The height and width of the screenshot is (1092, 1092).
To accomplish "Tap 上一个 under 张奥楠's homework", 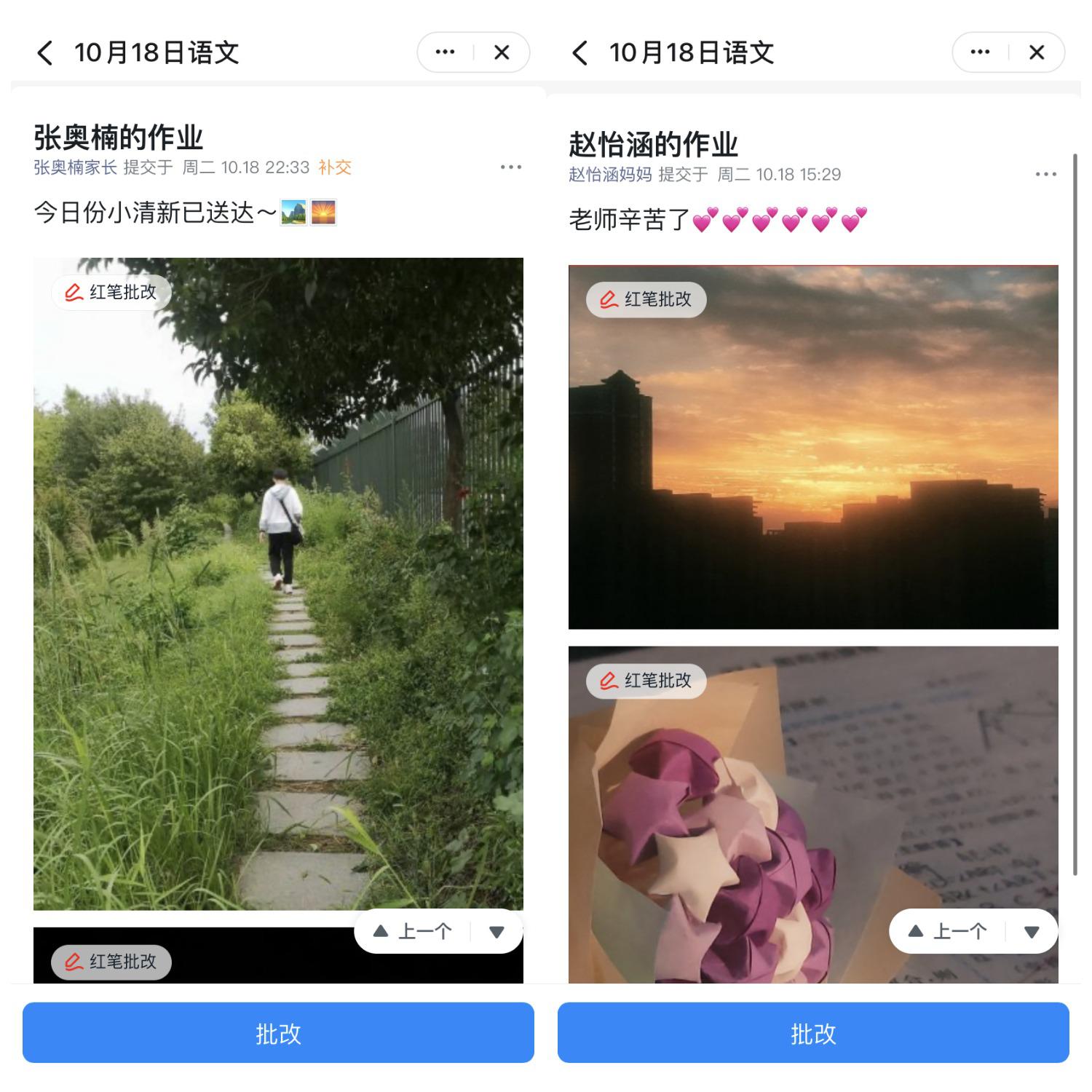I will point(414,931).
